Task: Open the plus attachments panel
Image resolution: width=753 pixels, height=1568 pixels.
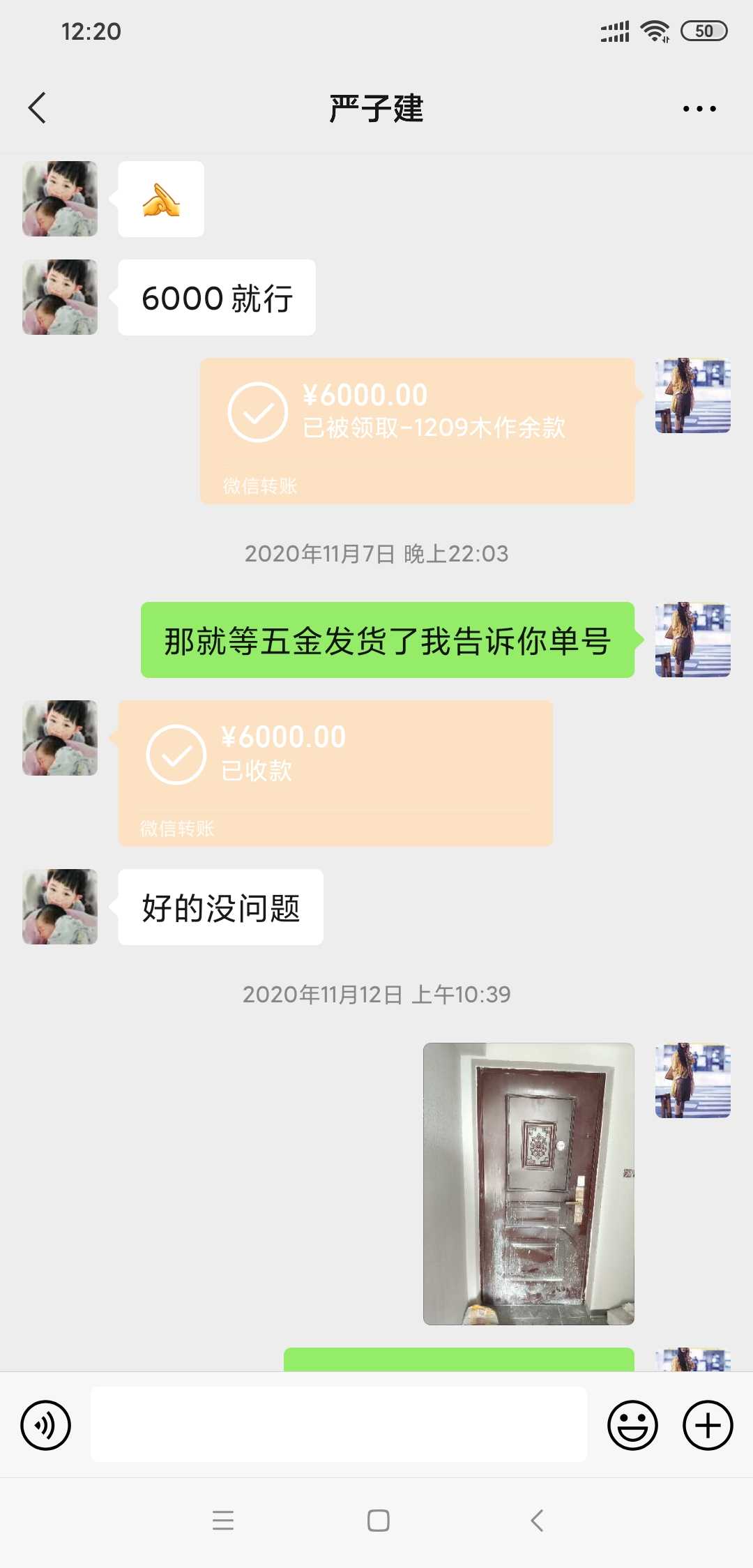Action: (707, 1425)
